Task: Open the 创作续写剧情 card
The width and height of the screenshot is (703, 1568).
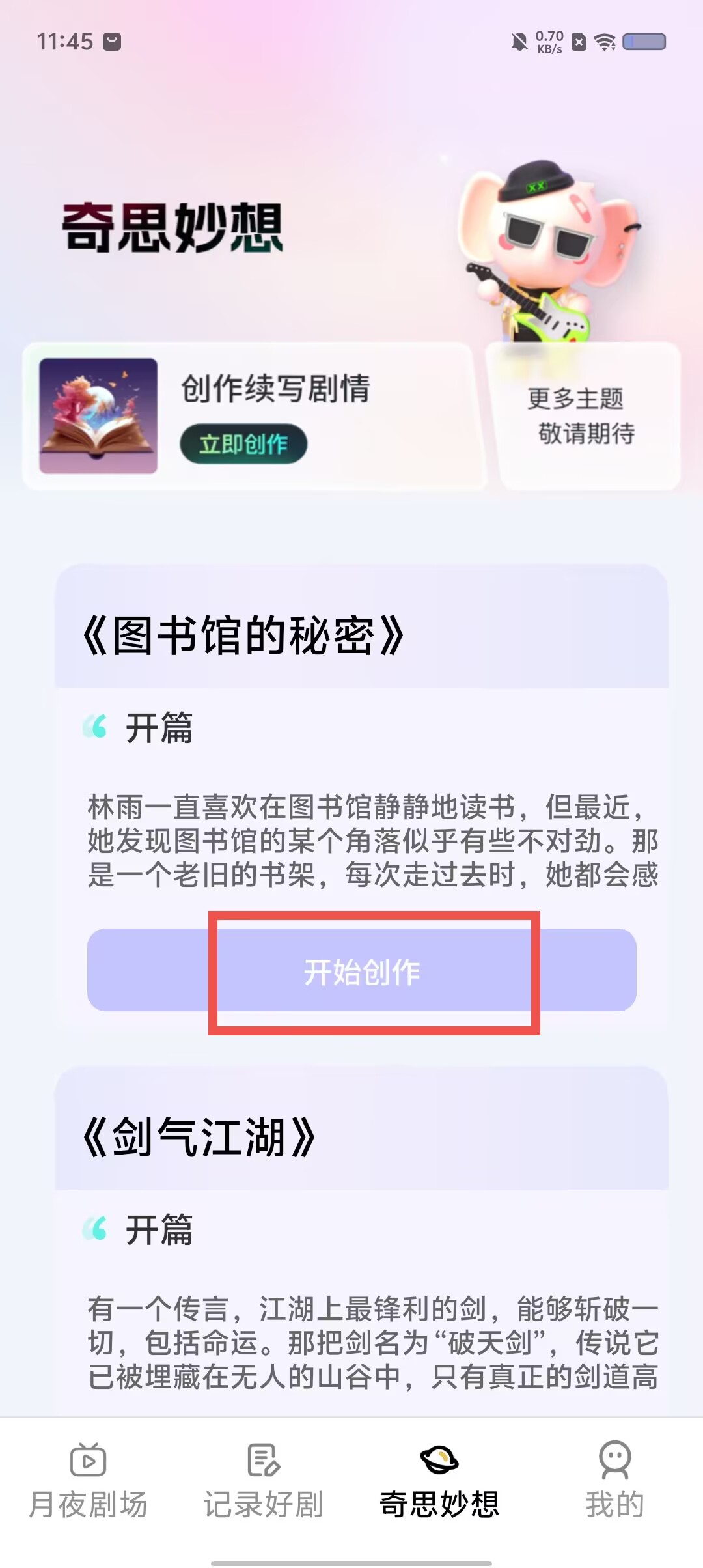Action: [275, 389]
